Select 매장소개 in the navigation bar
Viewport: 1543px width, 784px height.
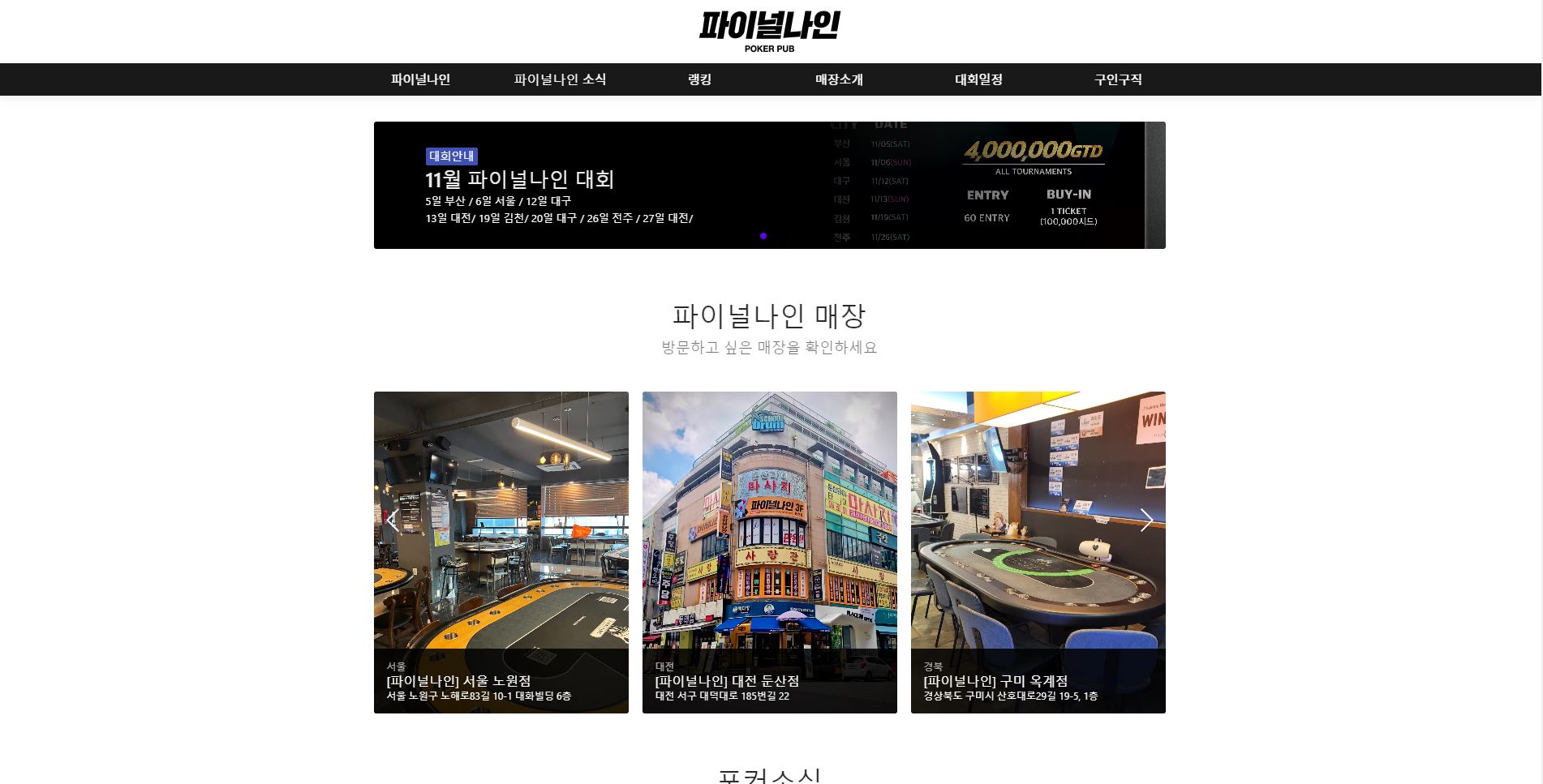(839, 79)
